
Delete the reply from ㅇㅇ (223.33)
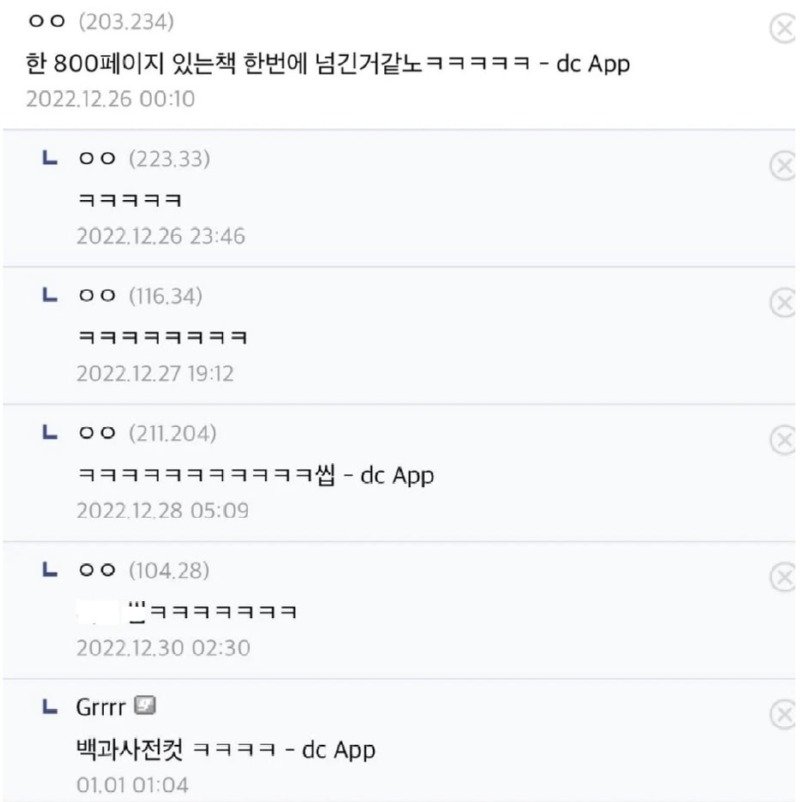[783, 165]
